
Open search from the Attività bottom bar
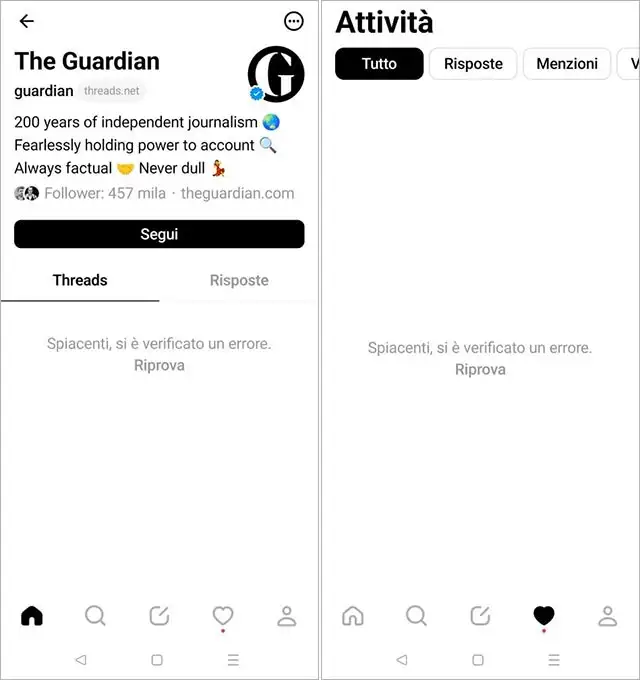416,616
